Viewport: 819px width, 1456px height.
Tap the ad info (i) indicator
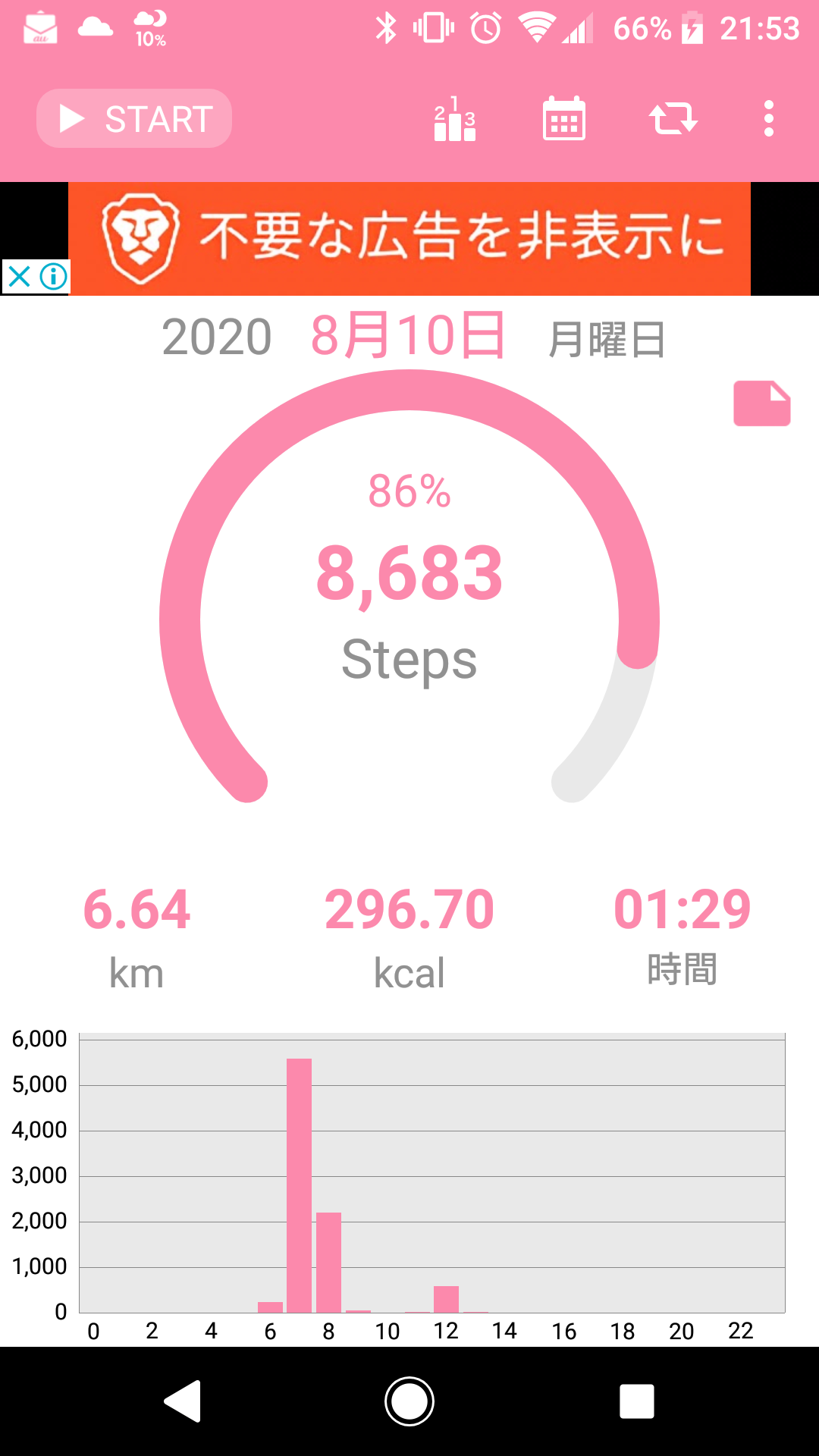[x=52, y=276]
